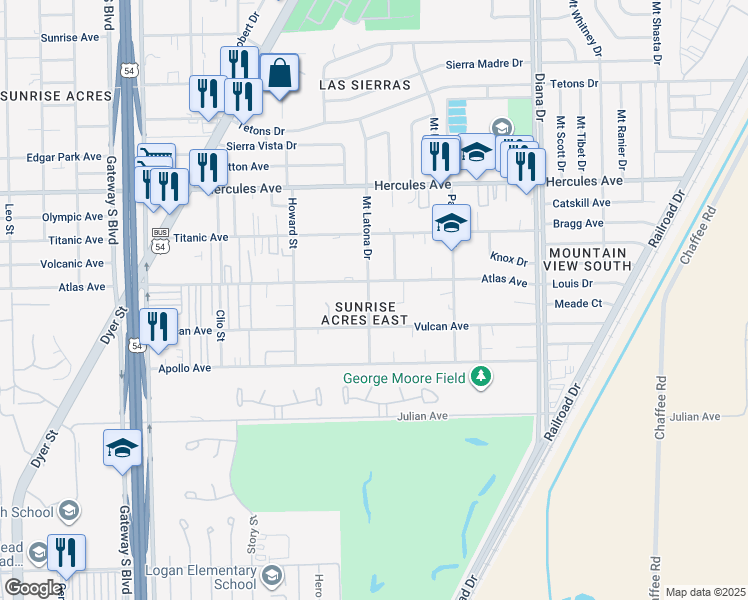Viewport: 748px width, 600px height.
Task: Open the George Moore Field park pin
Action: tap(483, 377)
